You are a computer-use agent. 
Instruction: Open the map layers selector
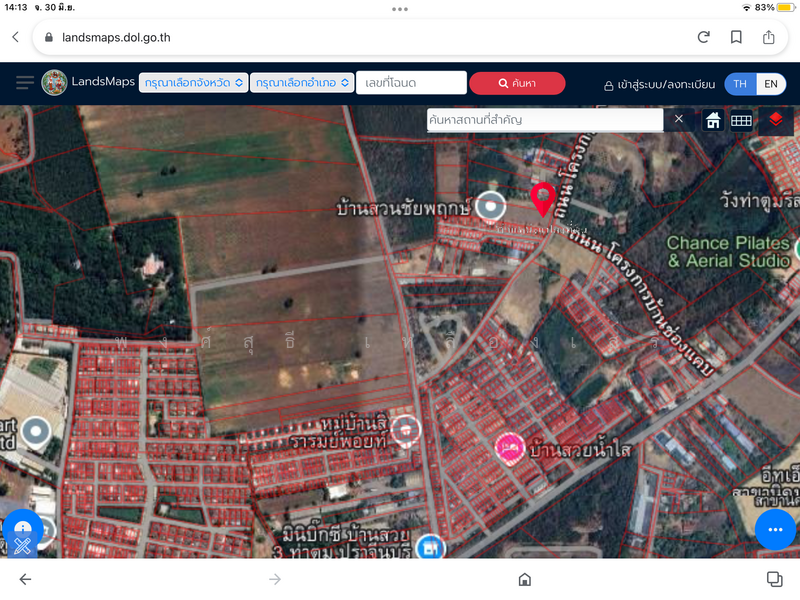pos(775,120)
